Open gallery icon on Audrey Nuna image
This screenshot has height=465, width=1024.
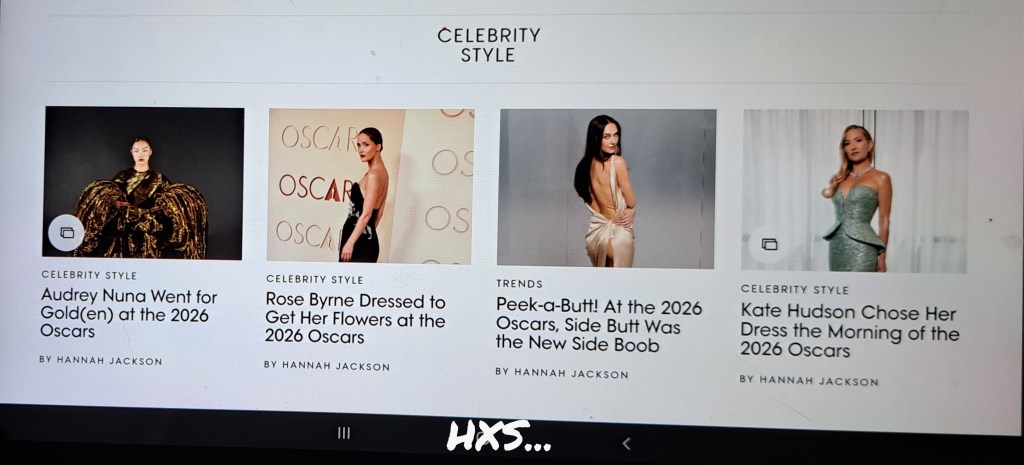[x=67, y=233]
